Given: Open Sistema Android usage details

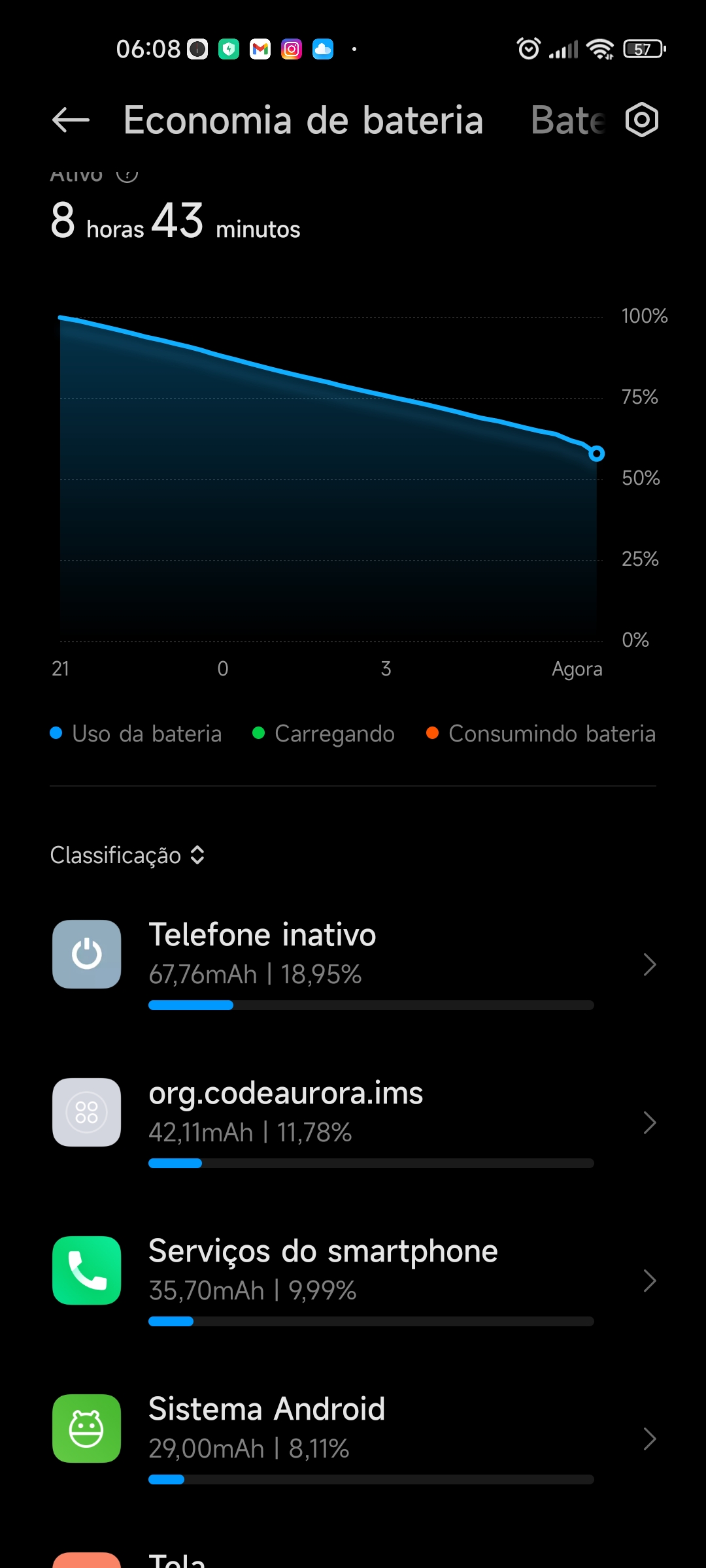Looking at the screenshot, I should click(353, 1439).
